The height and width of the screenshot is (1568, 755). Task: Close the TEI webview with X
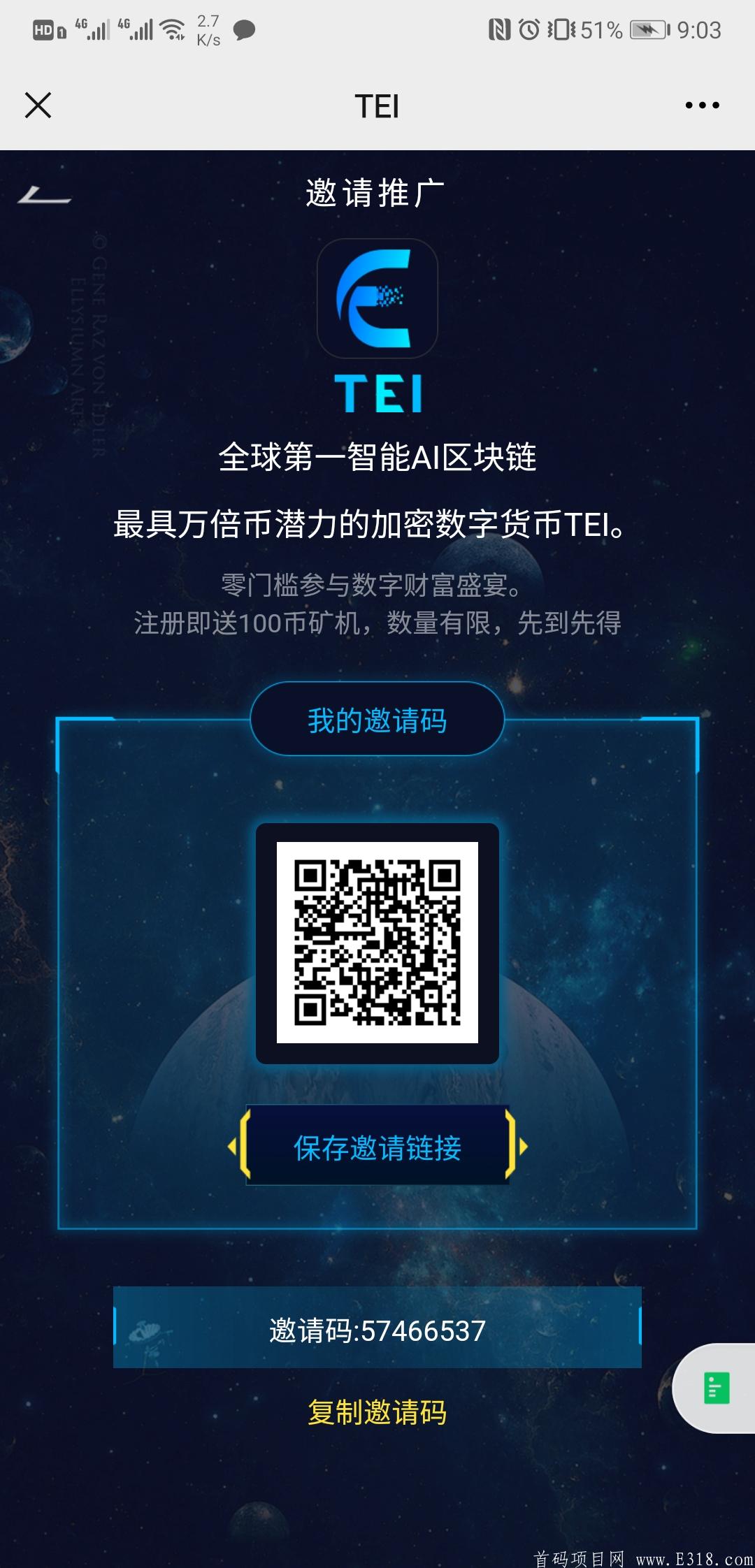[38, 106]
